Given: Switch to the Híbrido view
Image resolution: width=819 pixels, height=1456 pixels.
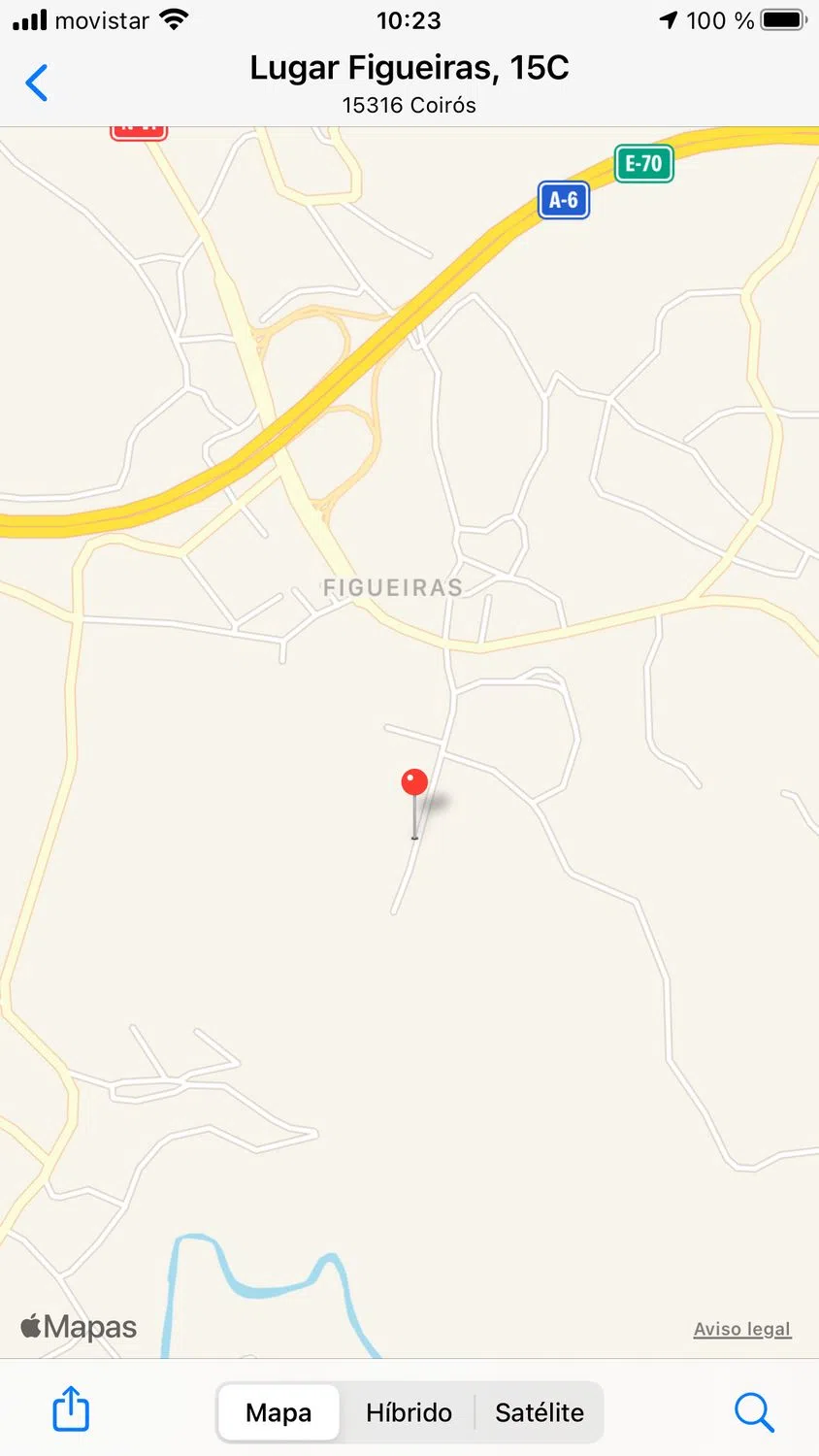Looking at the screenshot, I should coord(409,1412).
